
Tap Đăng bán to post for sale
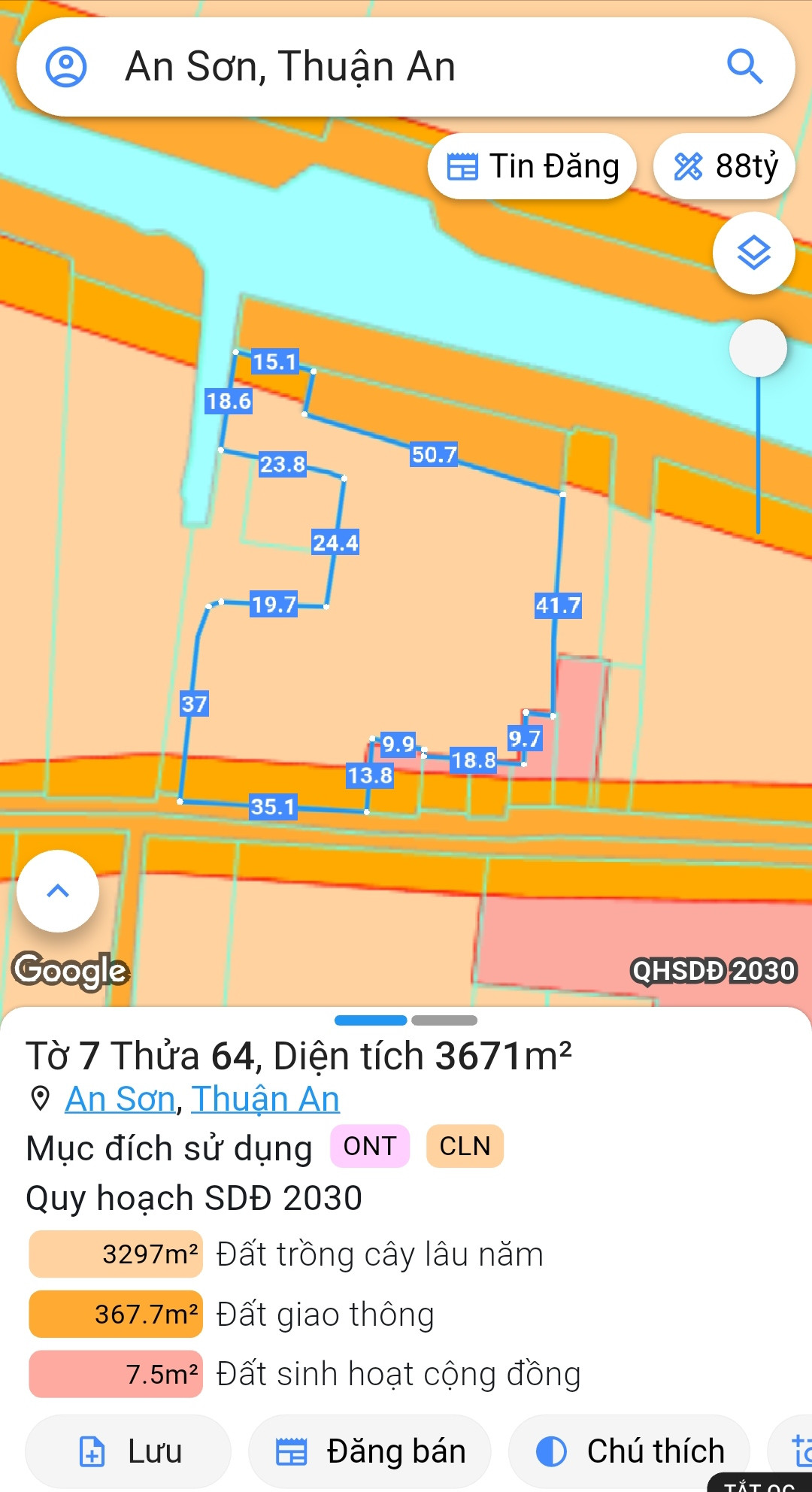[370, 1451]
